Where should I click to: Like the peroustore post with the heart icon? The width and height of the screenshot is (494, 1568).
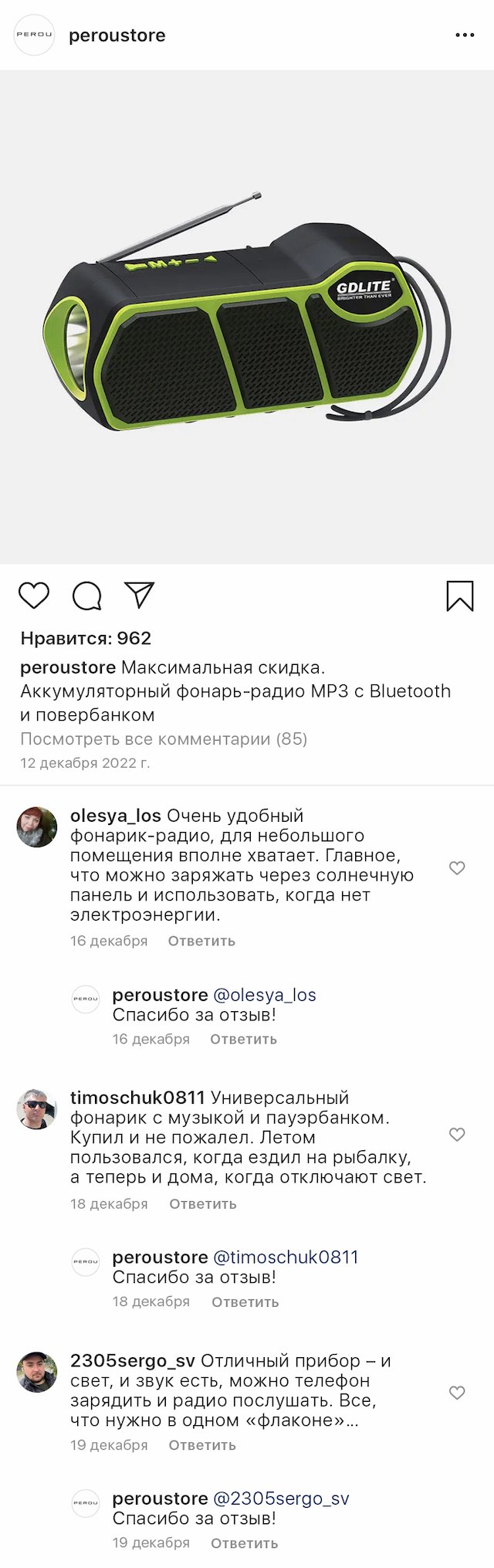pos(34,596)
